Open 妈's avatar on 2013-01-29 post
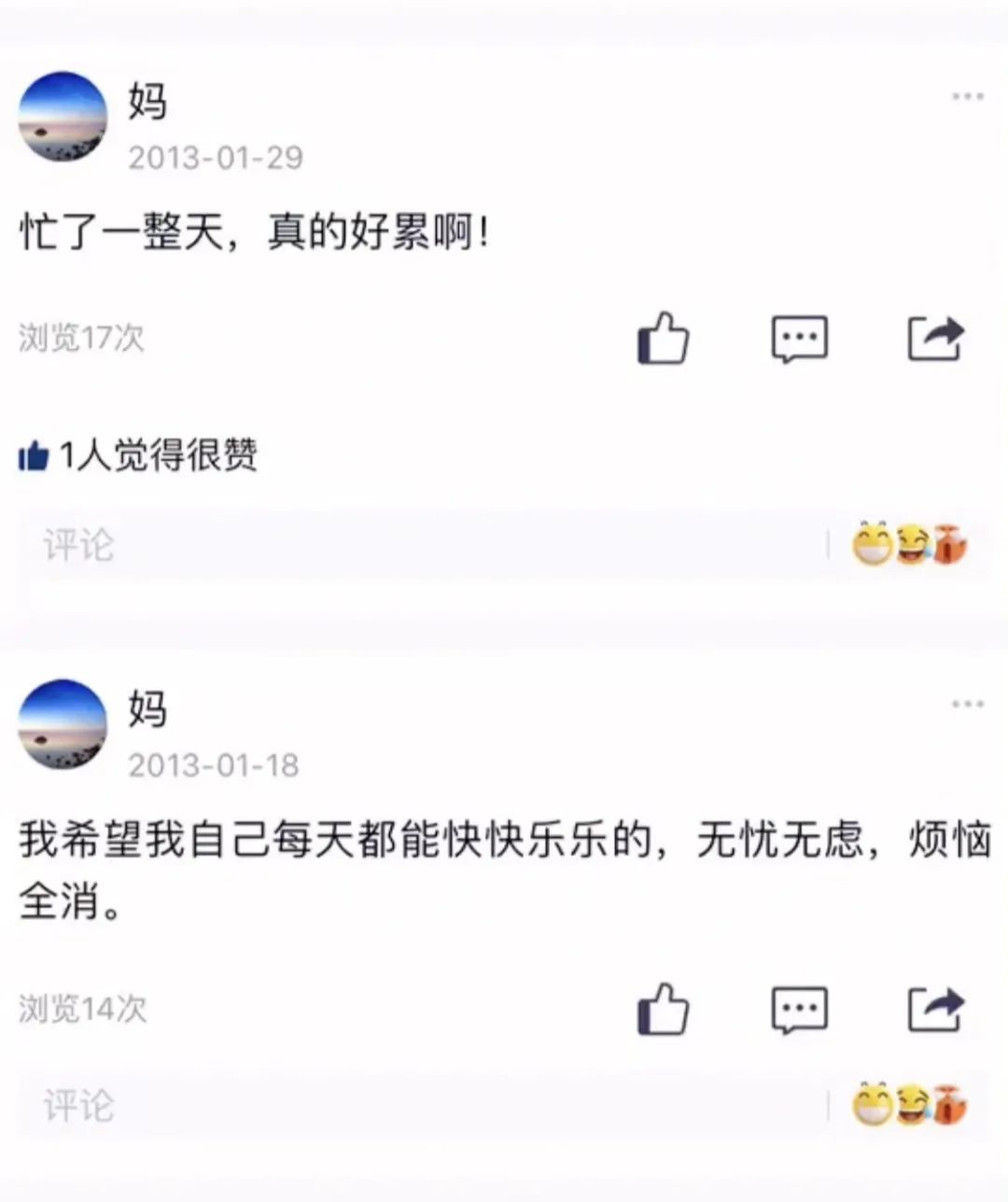Screen dimensions: 1008x1202 (63, 117)
